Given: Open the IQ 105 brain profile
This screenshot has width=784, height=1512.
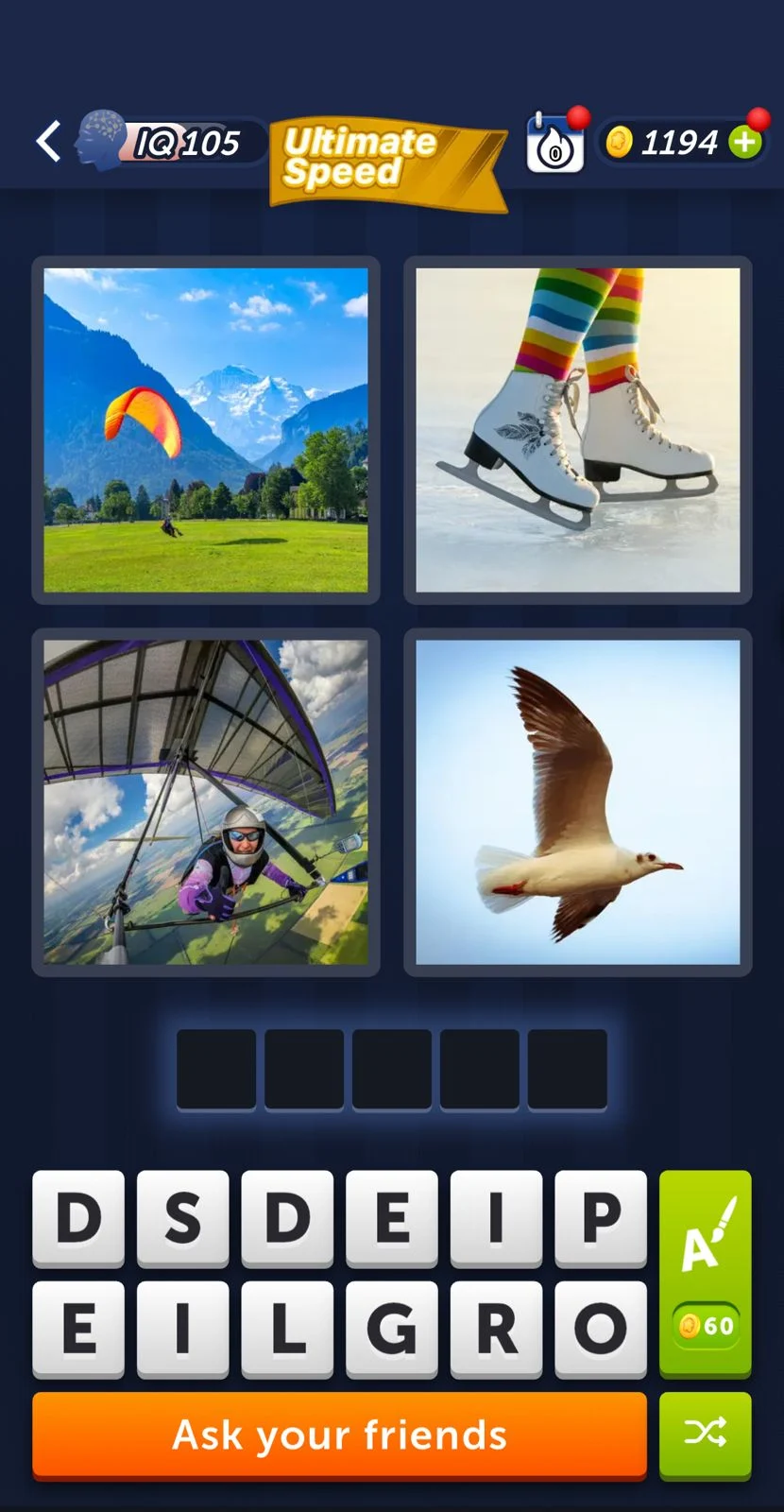Looking at the screenshot, I should point(170,142).
